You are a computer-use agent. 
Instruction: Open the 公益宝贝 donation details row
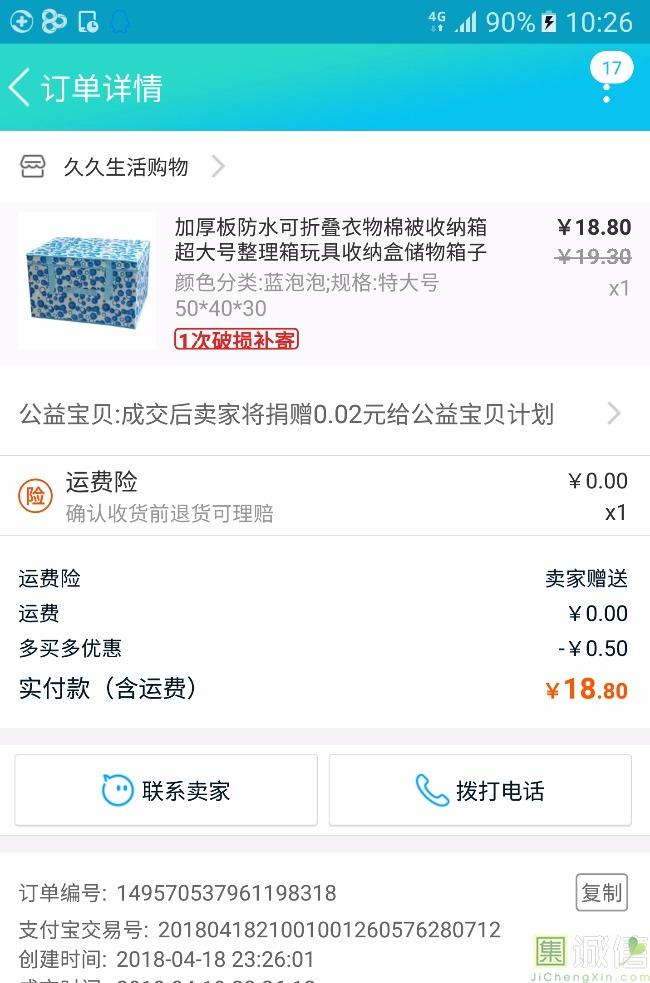[320, 414]
